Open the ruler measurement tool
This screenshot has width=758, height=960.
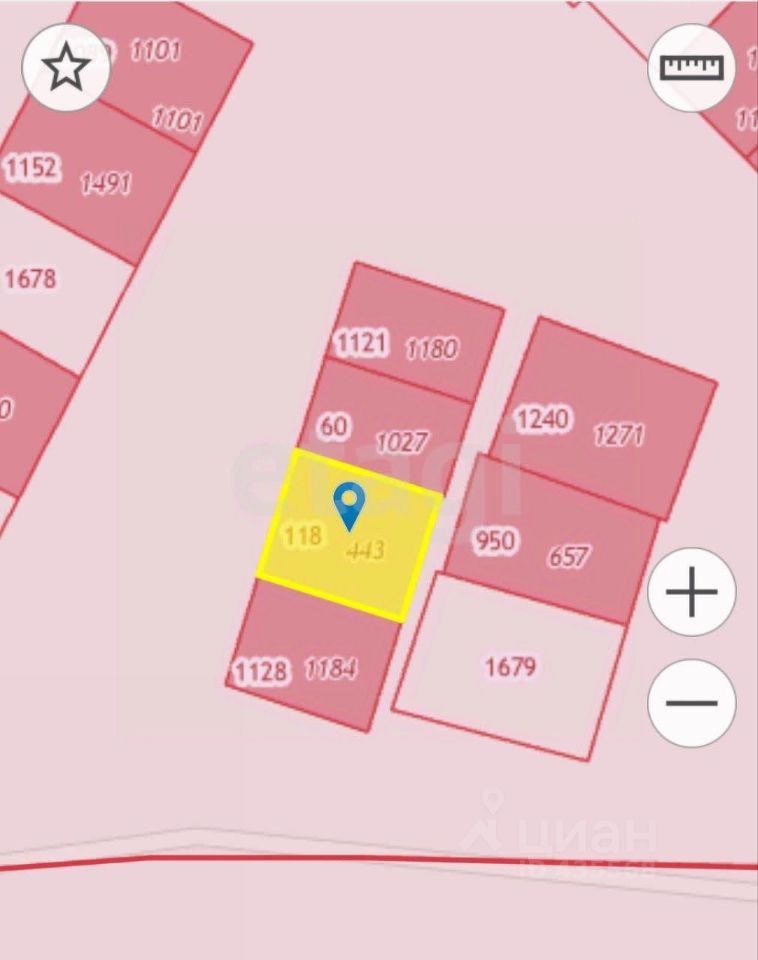click(692, 67)
